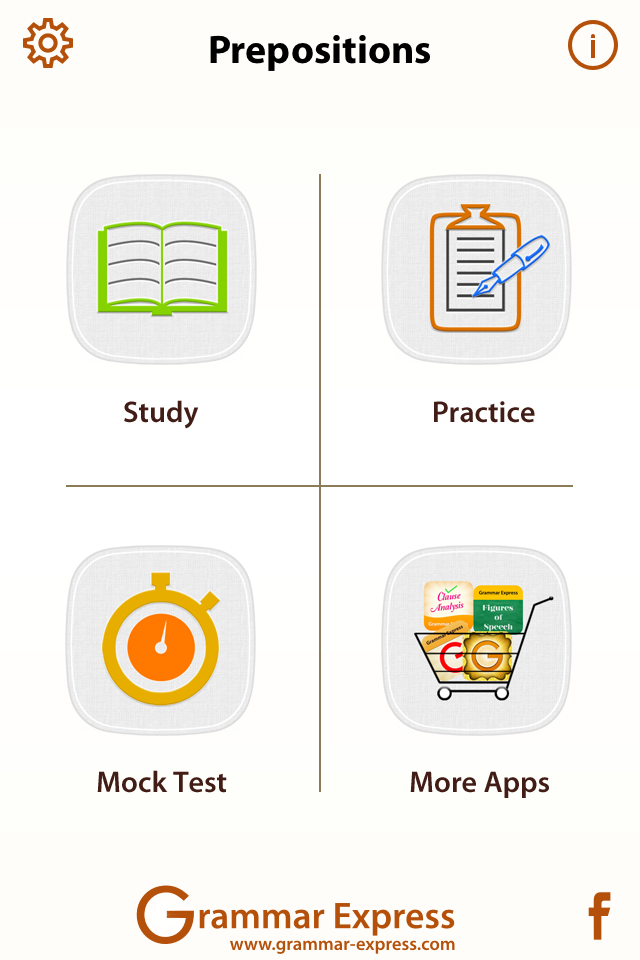Visit the Facebook page
The width and height of the screenshot is (640, 960).
tap(599, 917)
